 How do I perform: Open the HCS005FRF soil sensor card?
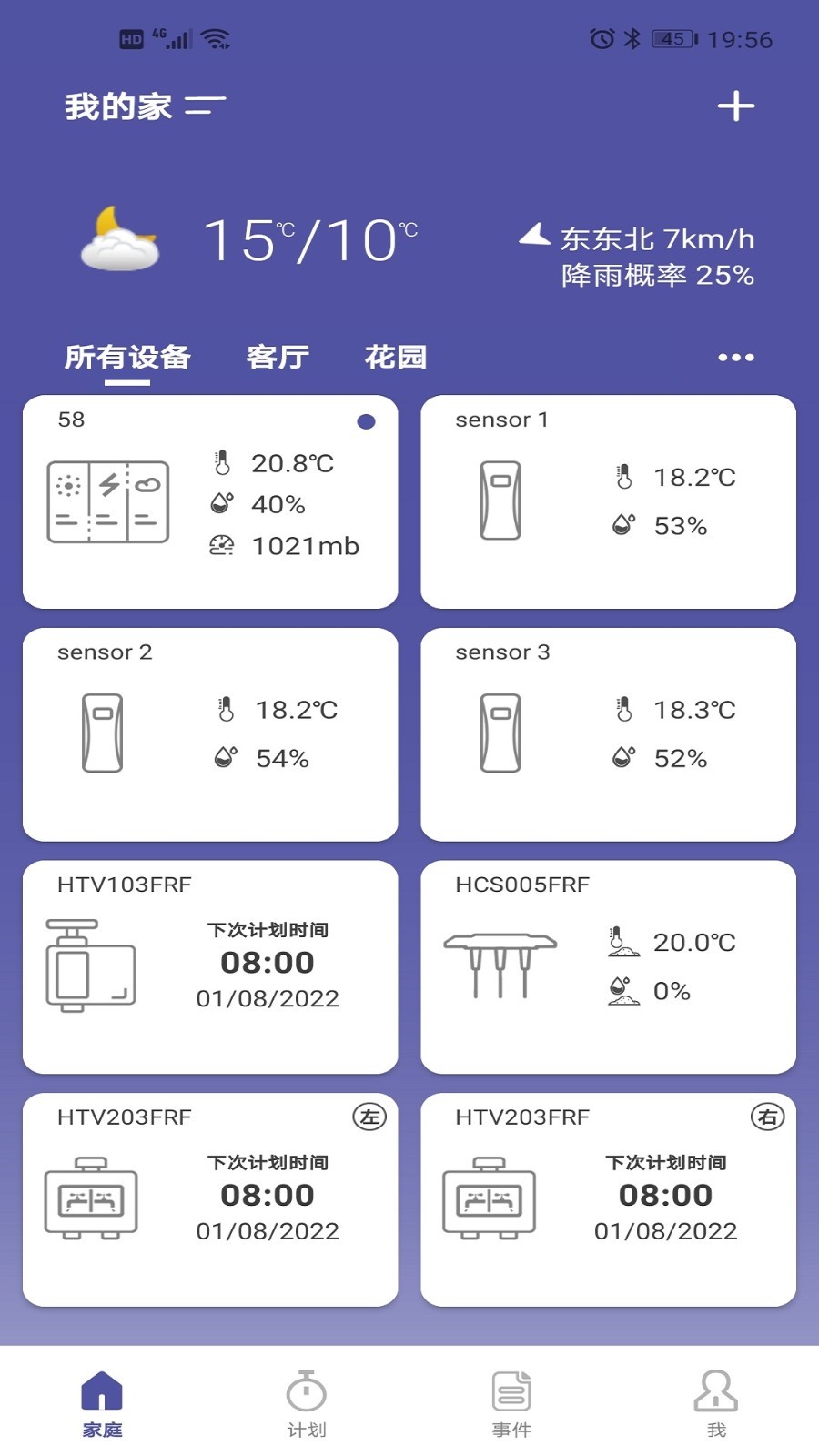tap(608, 967)
